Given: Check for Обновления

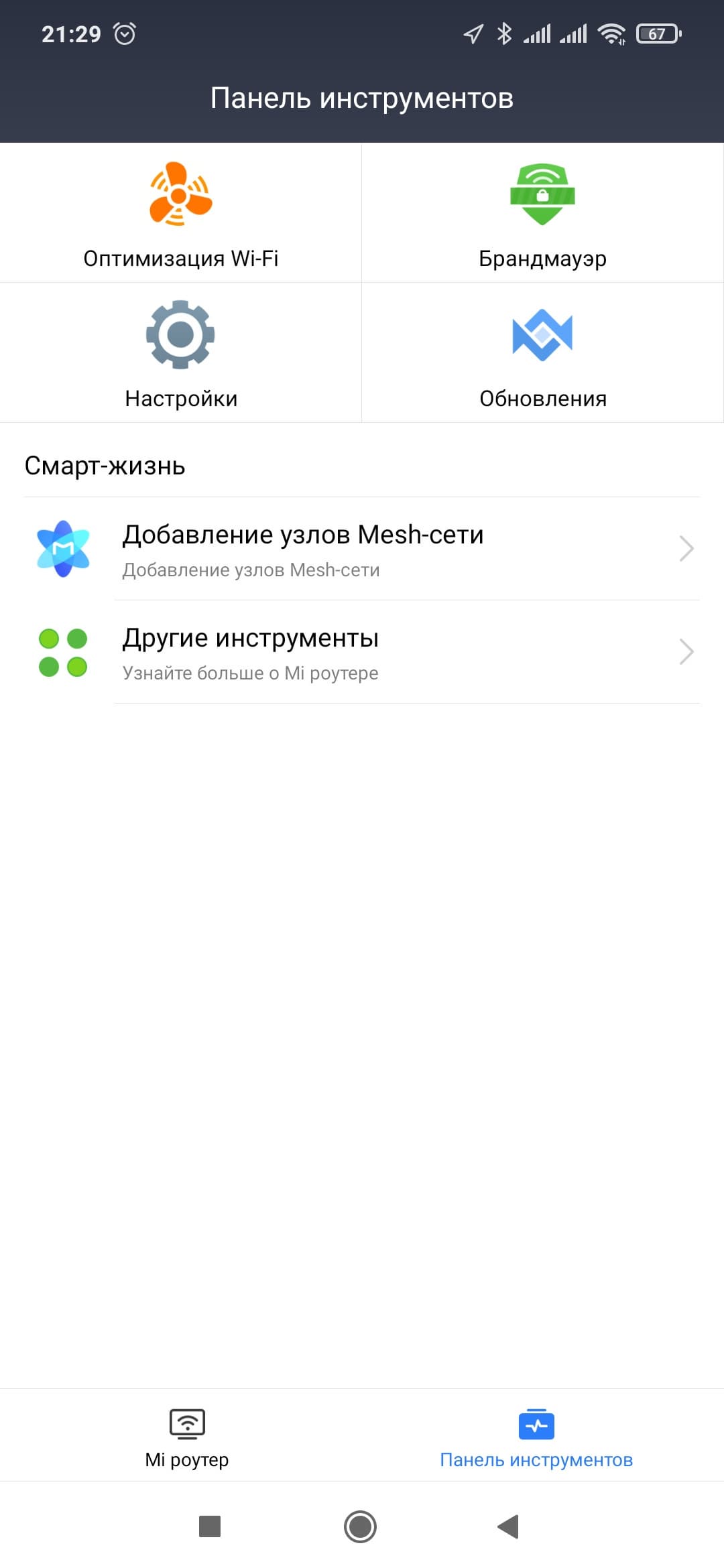Looking at the screenshot, I should click(x=542, y=353).
